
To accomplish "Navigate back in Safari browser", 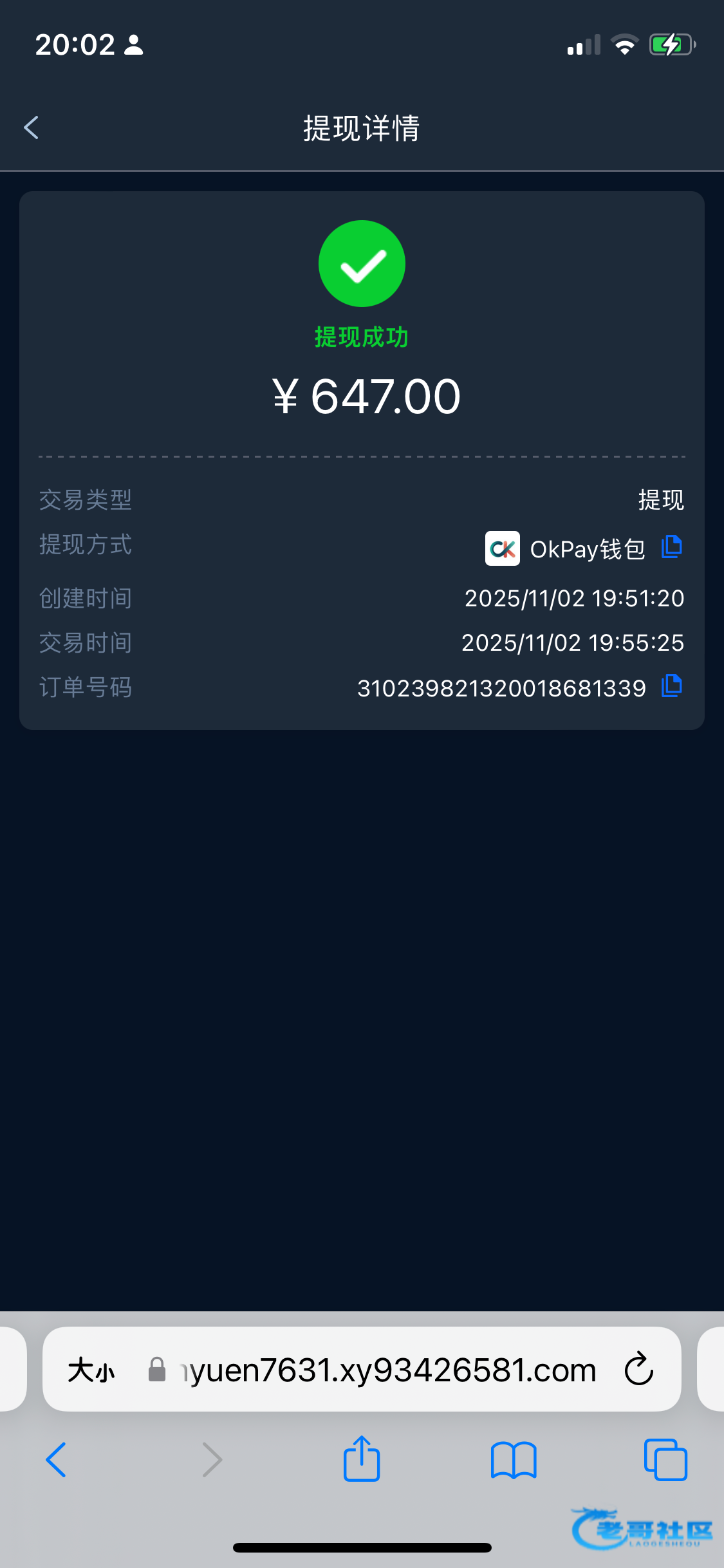I will (x=57, y=1459).
